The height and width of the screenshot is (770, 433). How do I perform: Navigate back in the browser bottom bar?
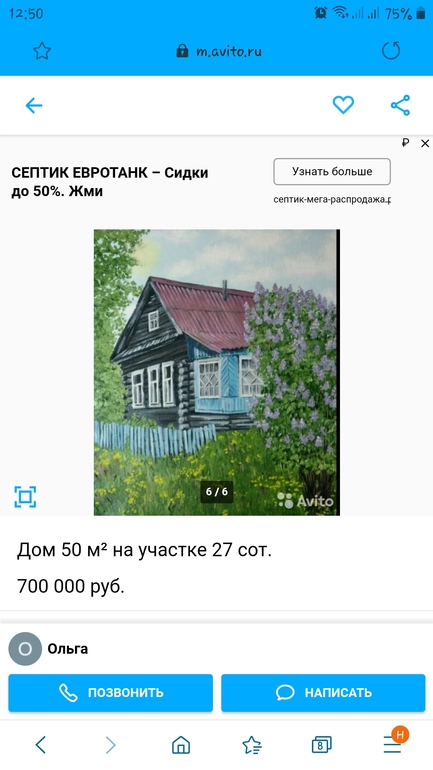point(41,744)
